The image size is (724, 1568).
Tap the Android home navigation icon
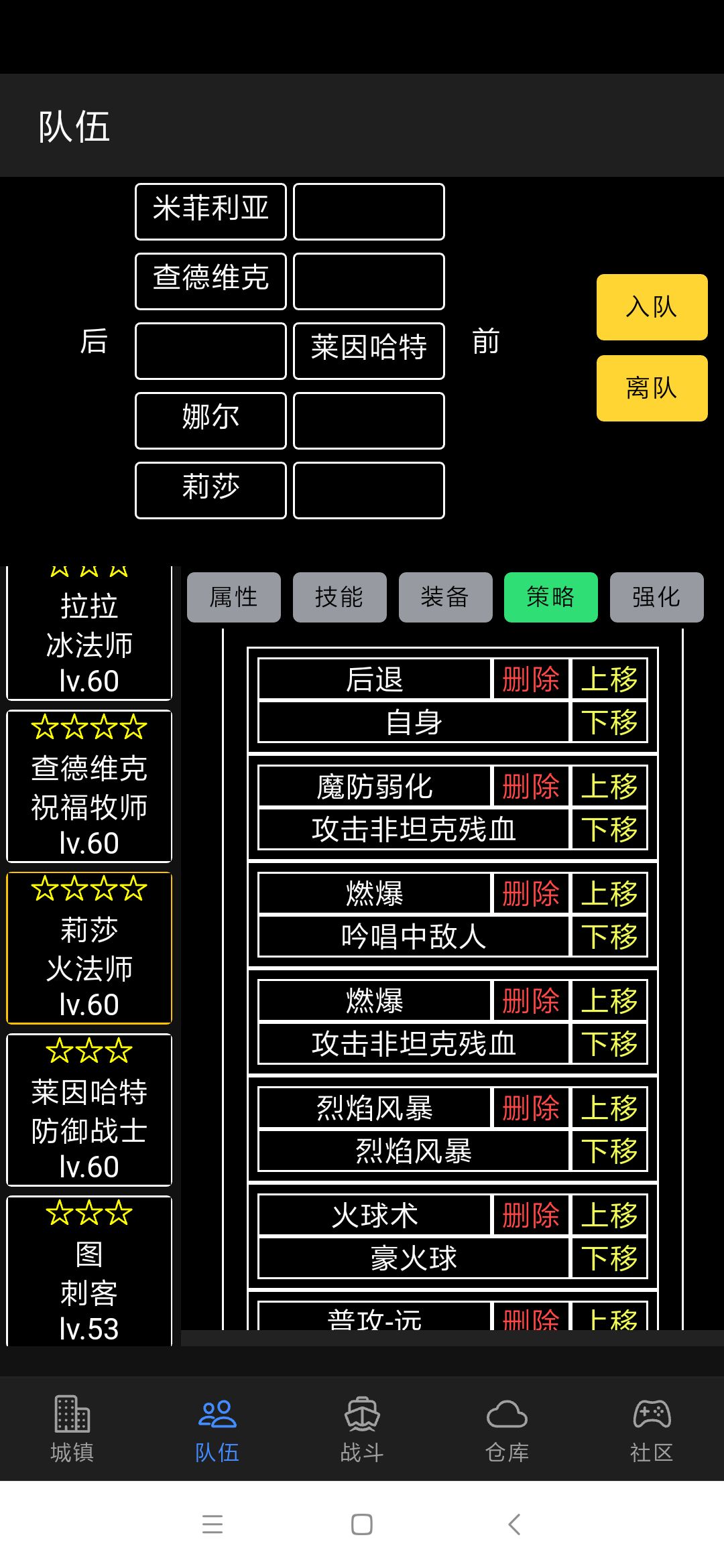[361, 1524]
